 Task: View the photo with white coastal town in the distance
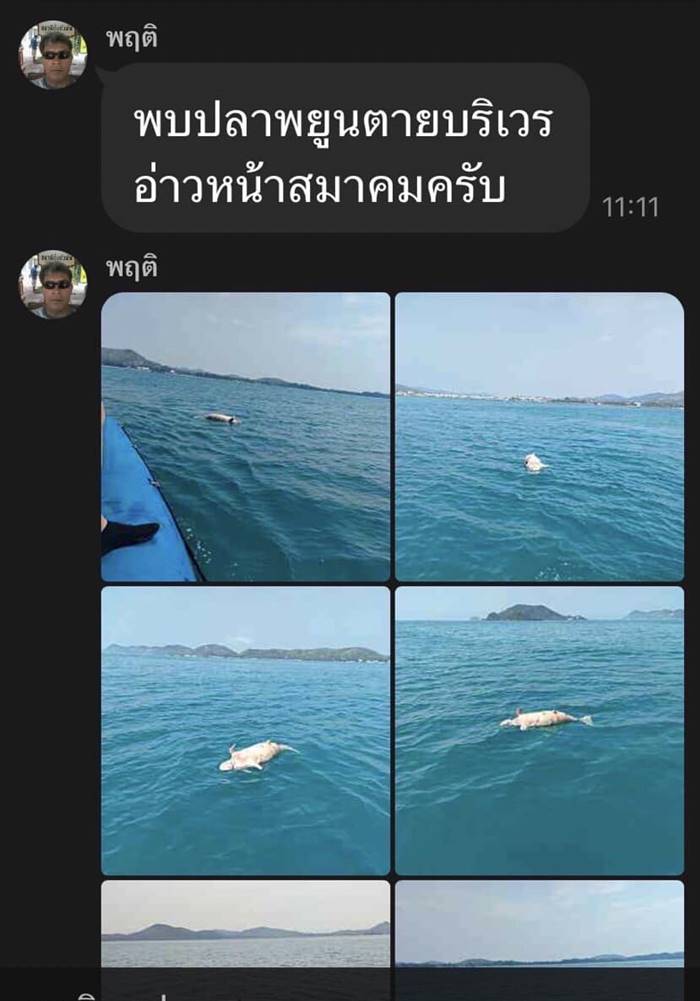[x=539, y=436]
